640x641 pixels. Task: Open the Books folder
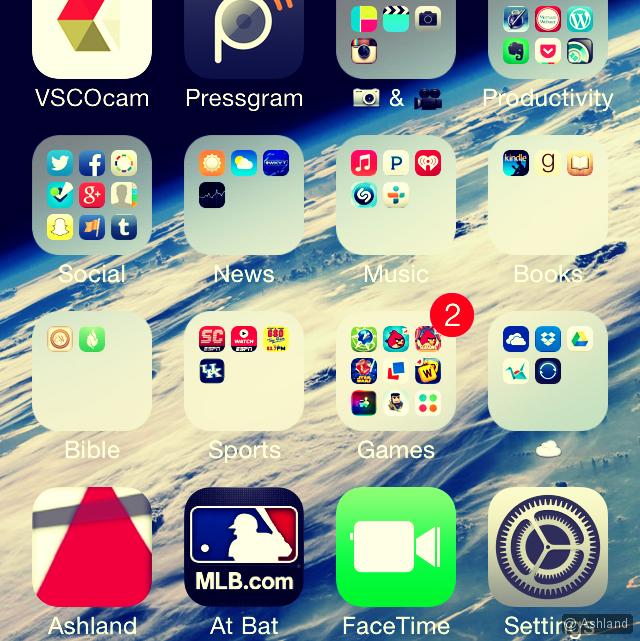pos(548,195)
